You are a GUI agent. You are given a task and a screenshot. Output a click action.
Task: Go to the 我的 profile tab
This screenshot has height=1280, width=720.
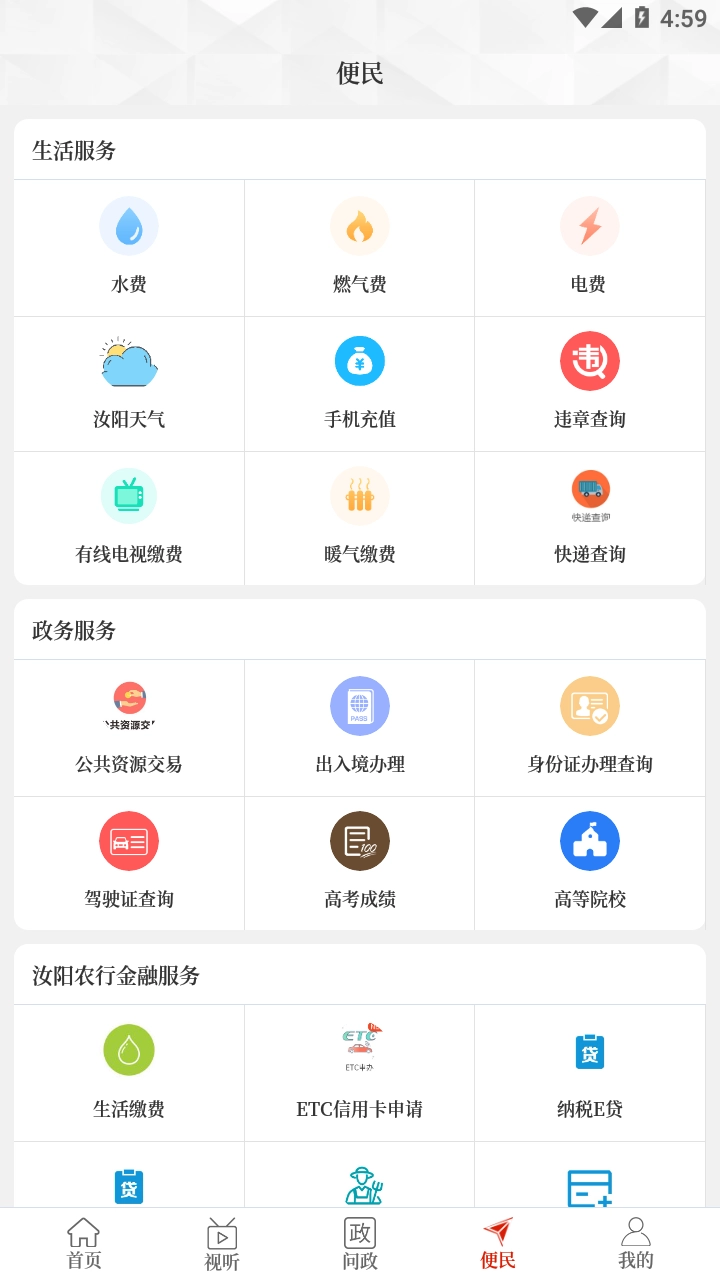[636, 1243]
